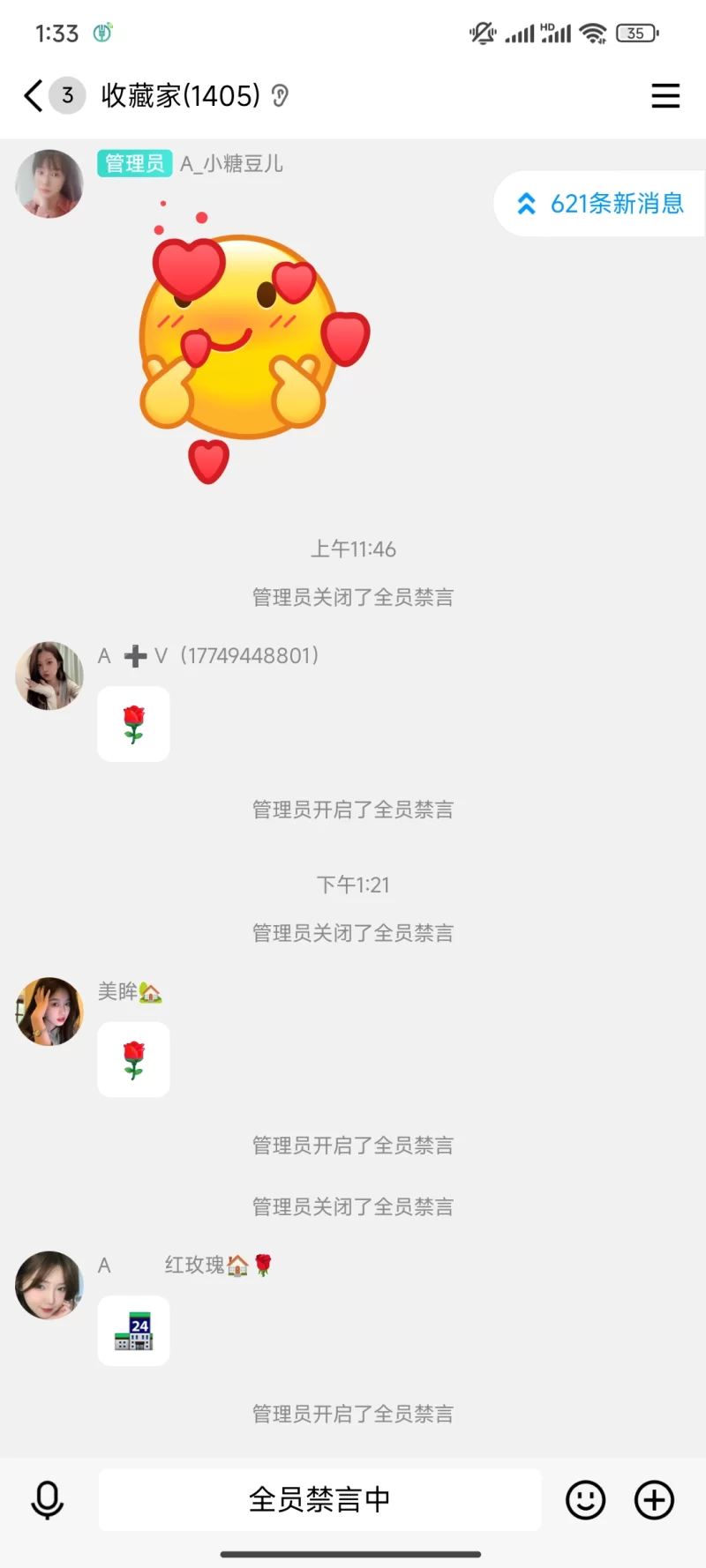Tap the voice input microphone icon
The width and height of the screenshot is (706, 1568).
[x=48, y=1499]
